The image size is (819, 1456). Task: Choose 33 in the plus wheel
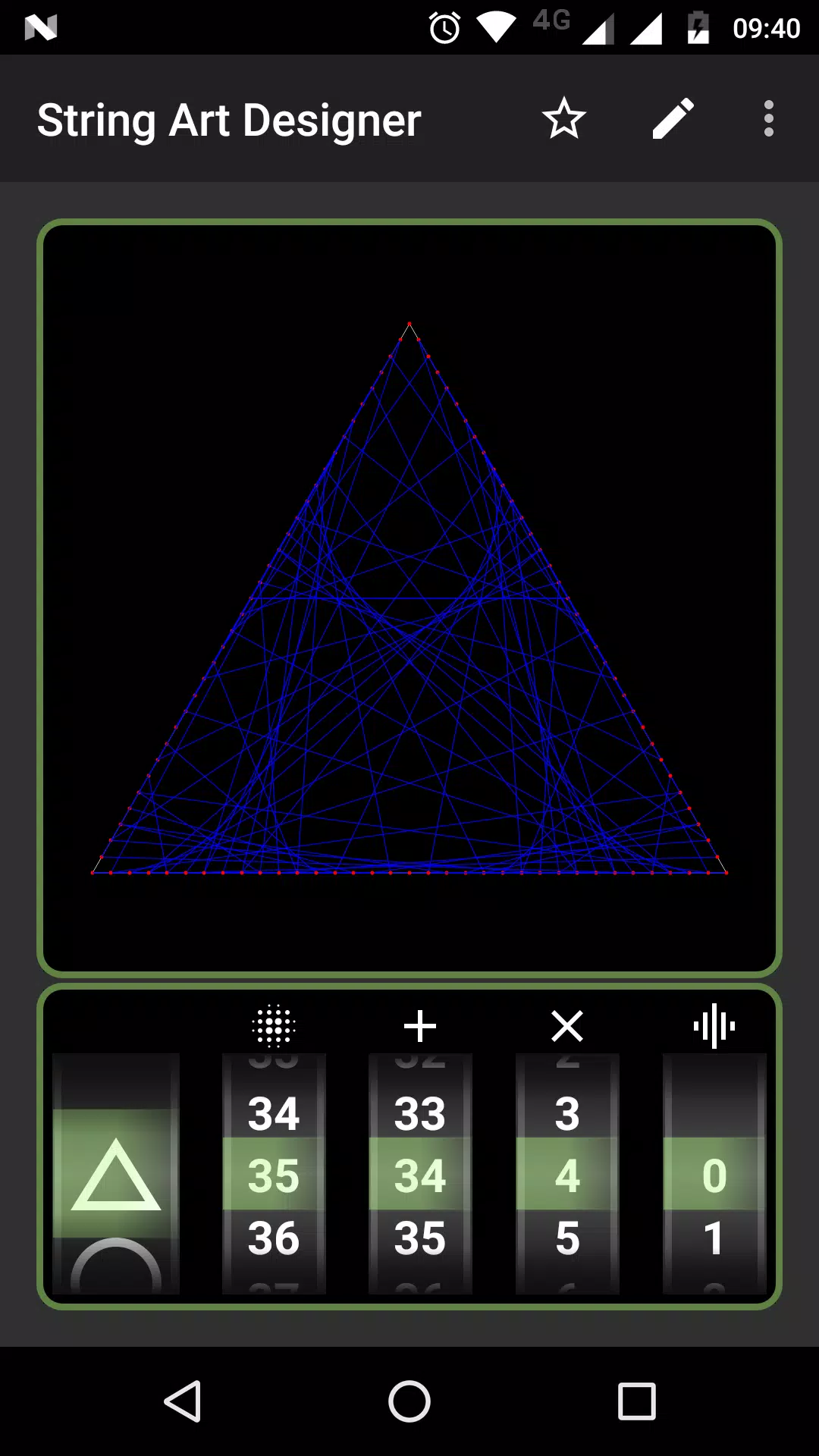420,1114
